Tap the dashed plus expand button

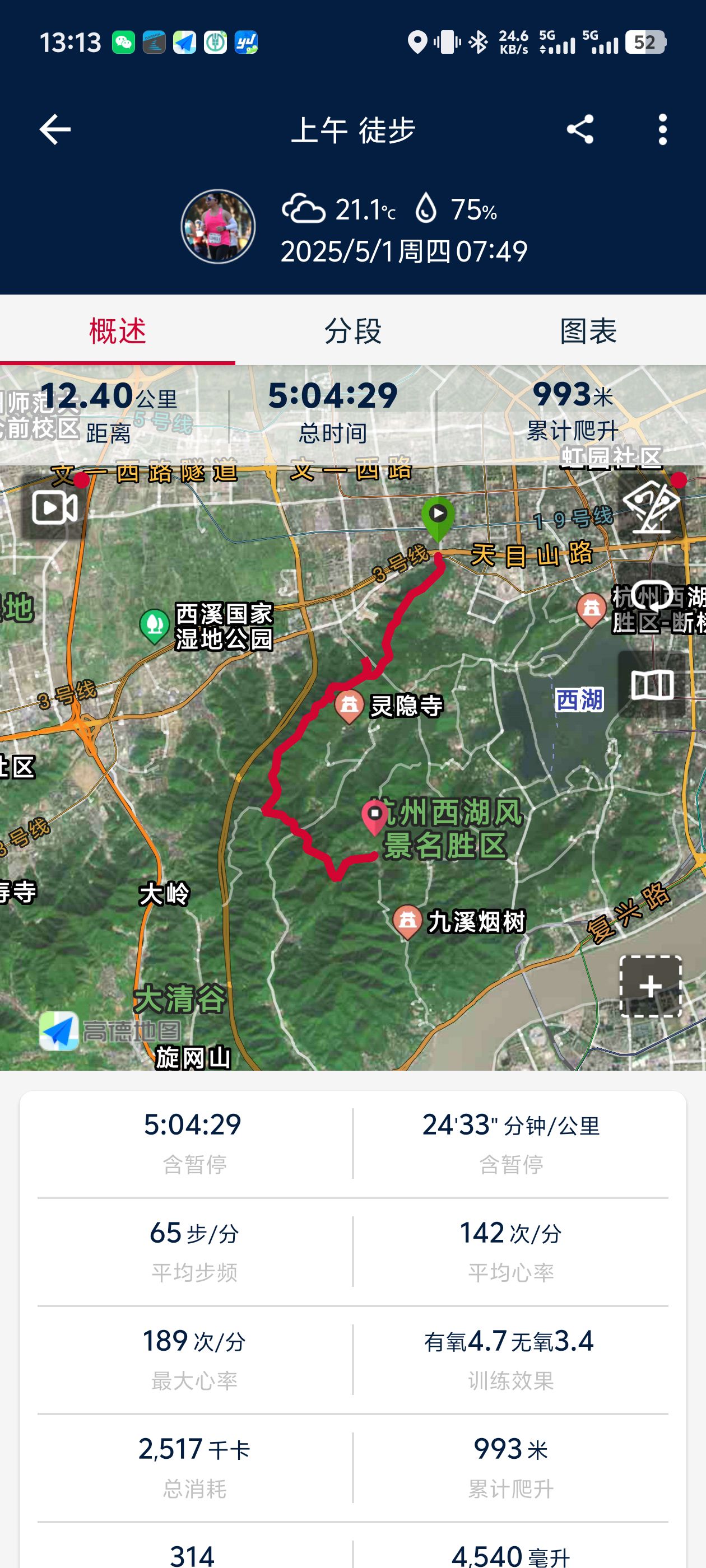pyautogui.click(x=651, y=986)
